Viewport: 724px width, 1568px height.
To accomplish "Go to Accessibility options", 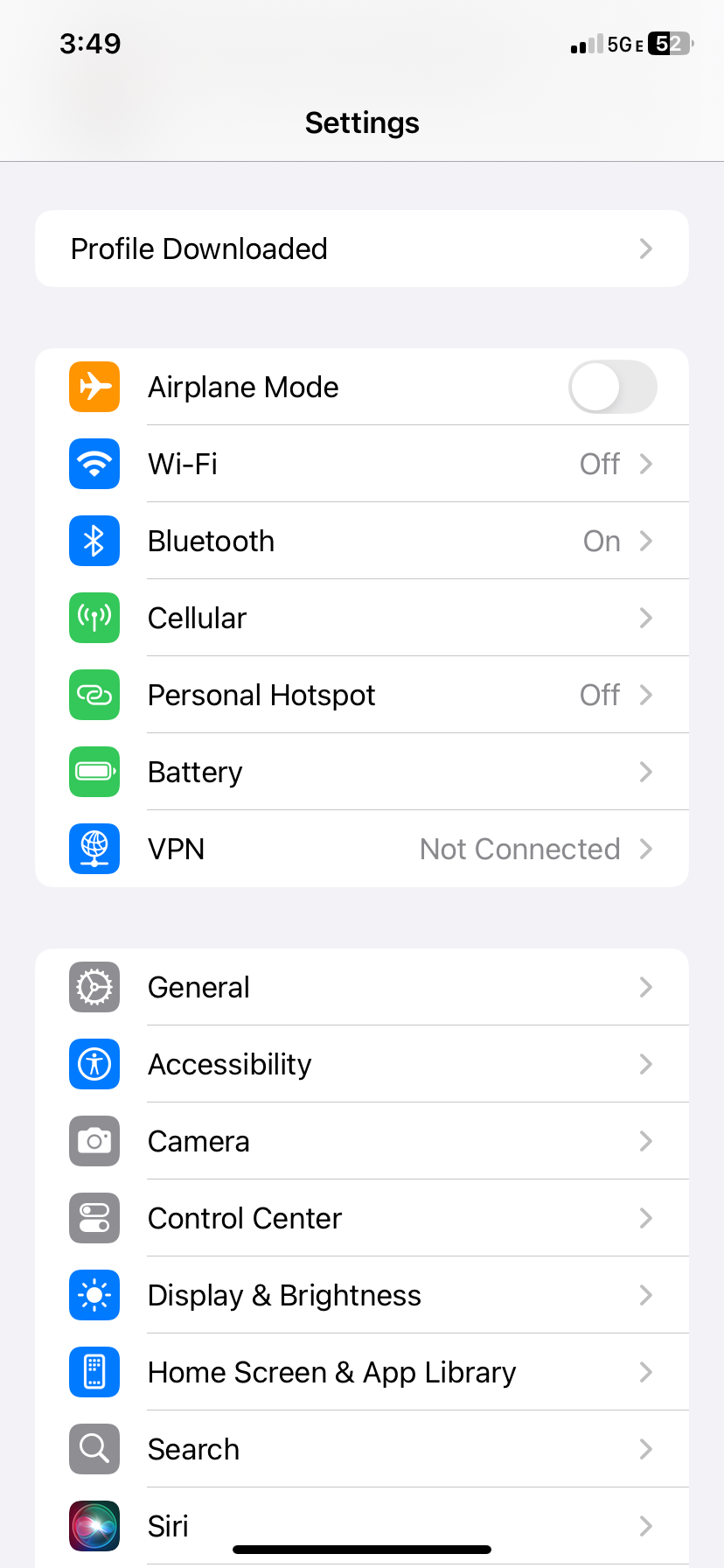I will click(361, 1064).
